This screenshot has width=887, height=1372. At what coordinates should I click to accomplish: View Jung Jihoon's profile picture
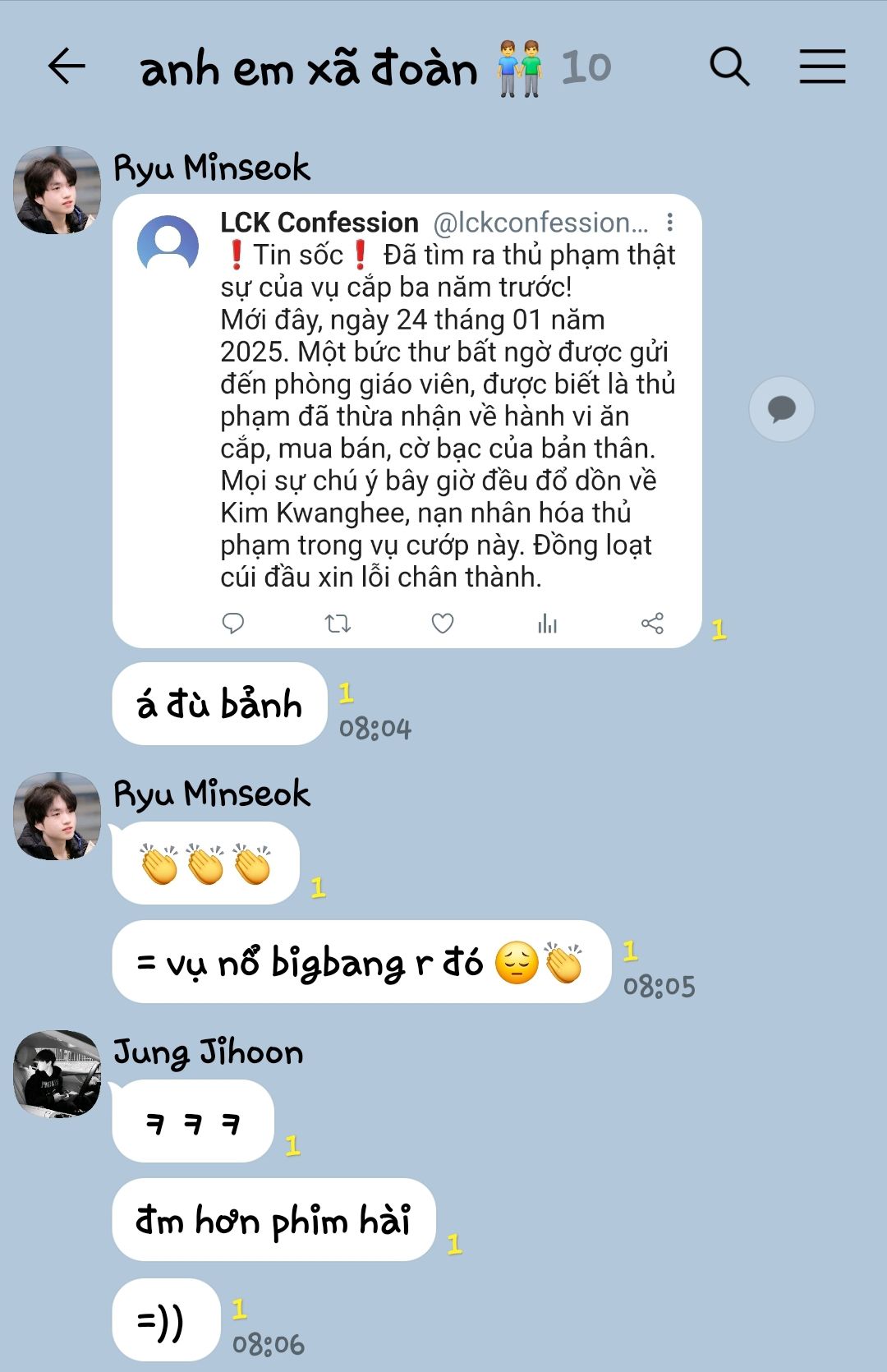[x=57, y=1074]
